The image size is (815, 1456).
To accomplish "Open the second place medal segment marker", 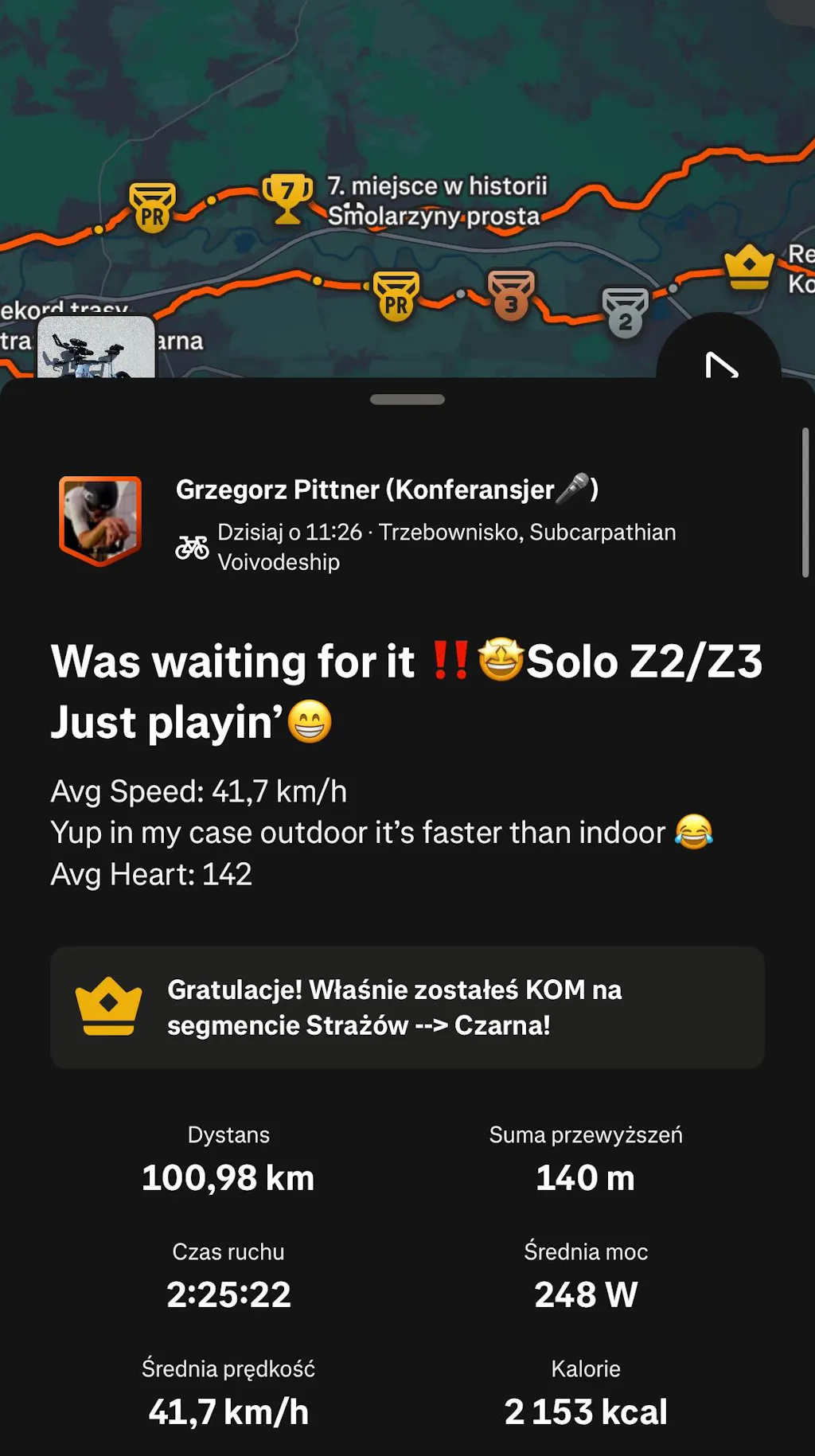I will pyautogui.click(x=626, y=313).
